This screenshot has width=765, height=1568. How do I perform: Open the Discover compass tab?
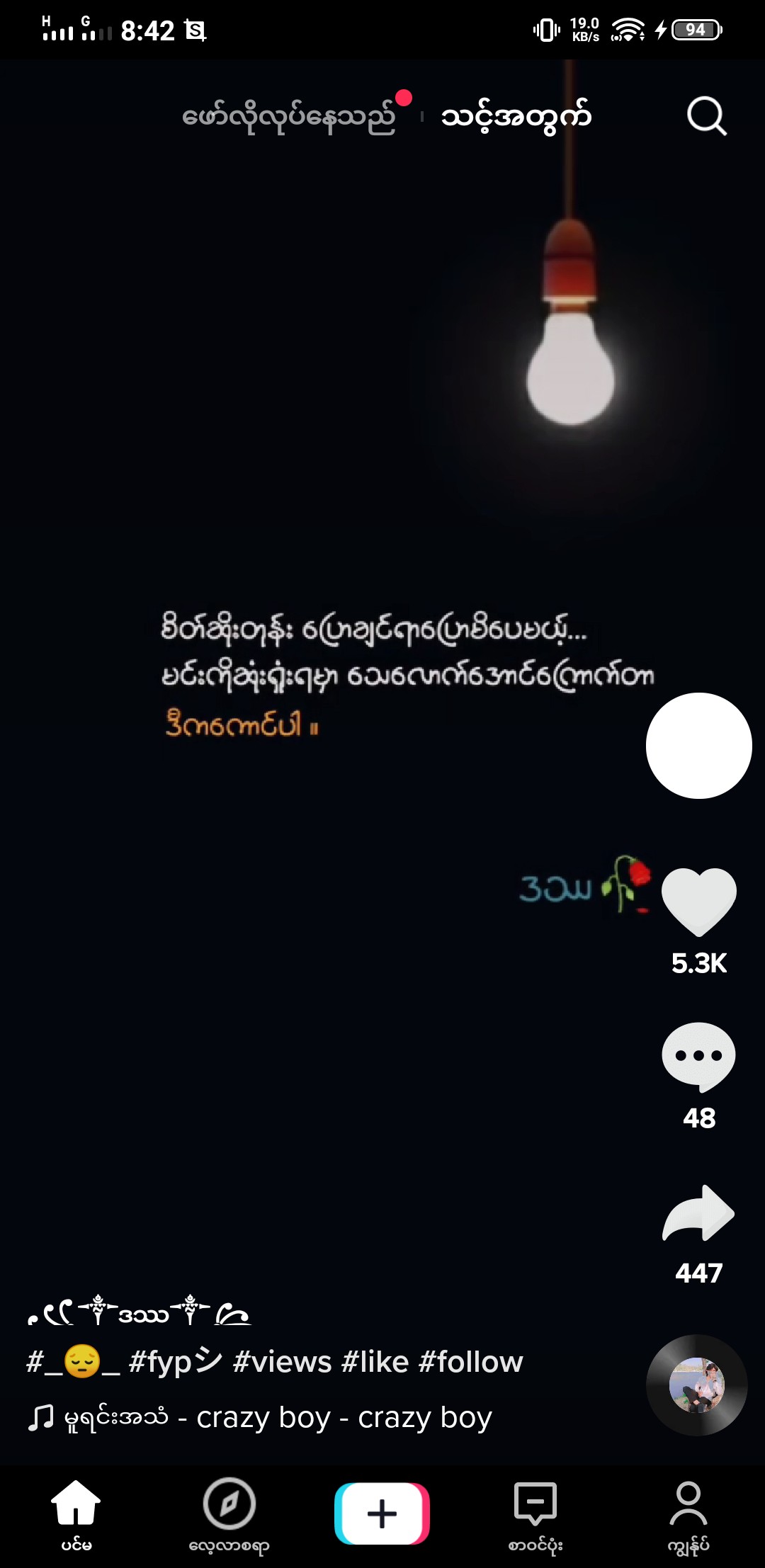pos(229,1513)
